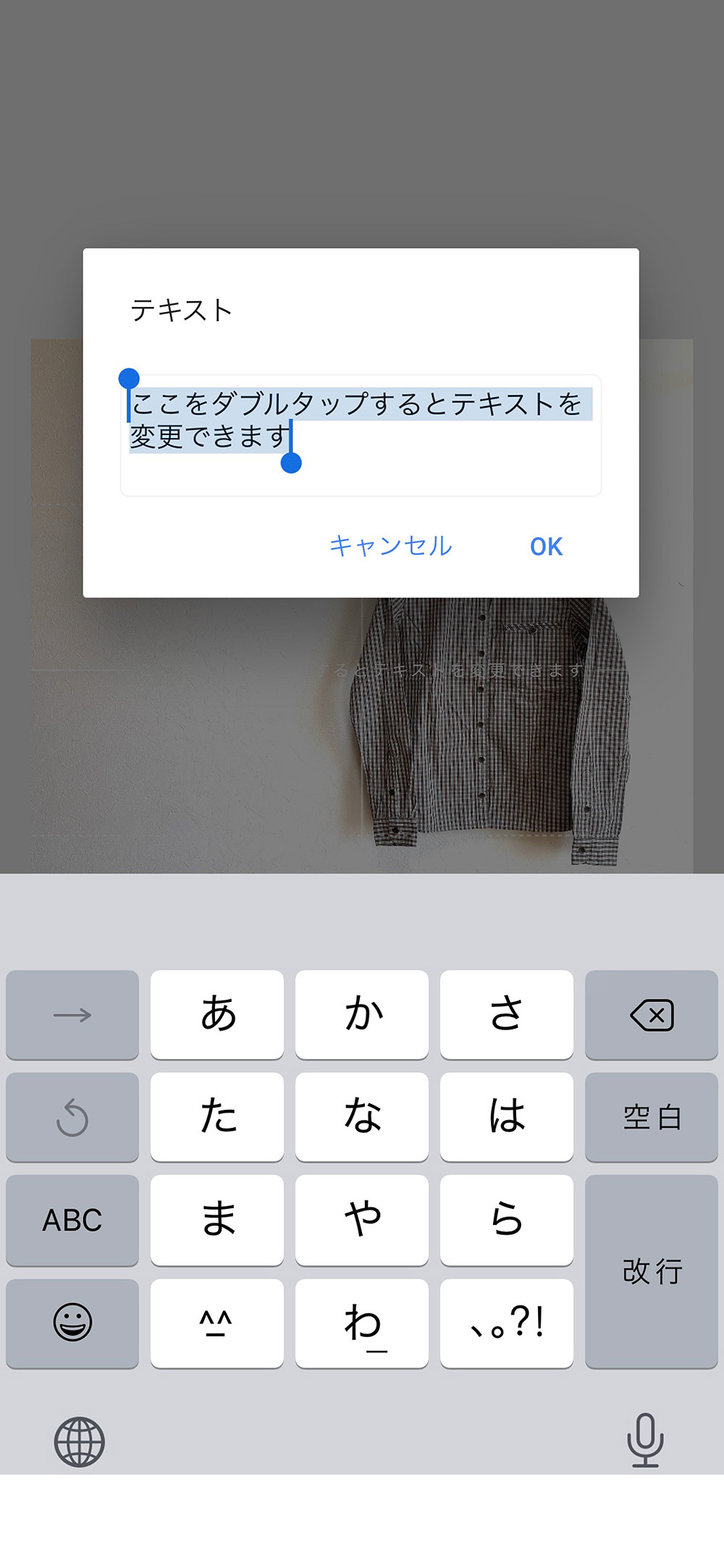Tap the キャンセル button in the dialog
724x1568 pixels.
coord(390,546)
